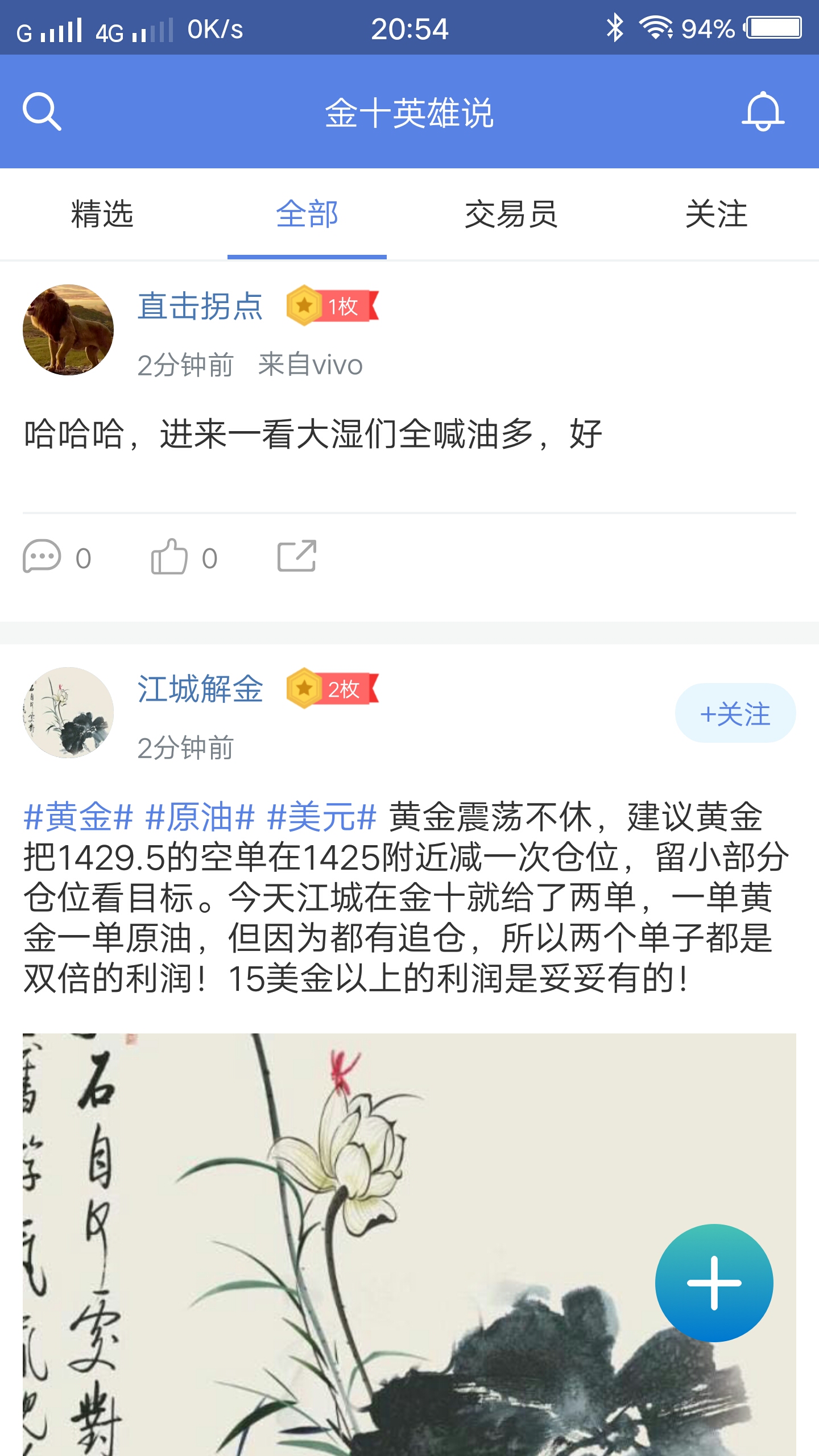Open the notifications bell
This screenshot has width=819, height=1456.
point(763,111)
